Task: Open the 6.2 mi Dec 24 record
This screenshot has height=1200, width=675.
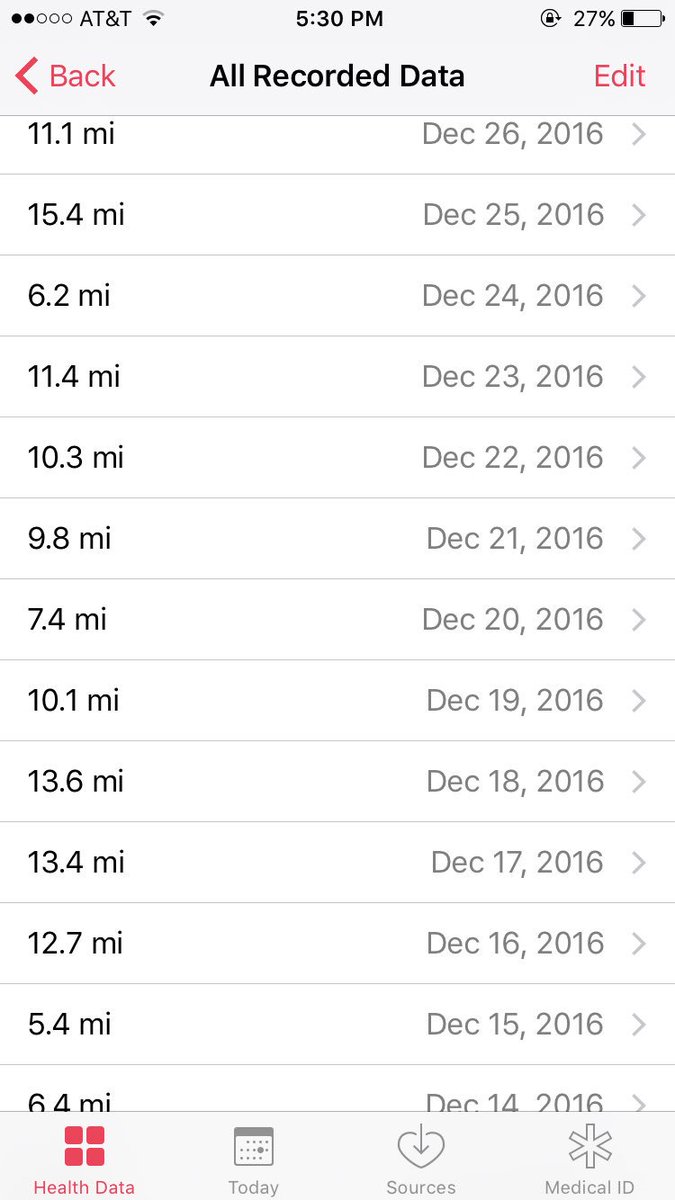Action: (x=337, y=296)
